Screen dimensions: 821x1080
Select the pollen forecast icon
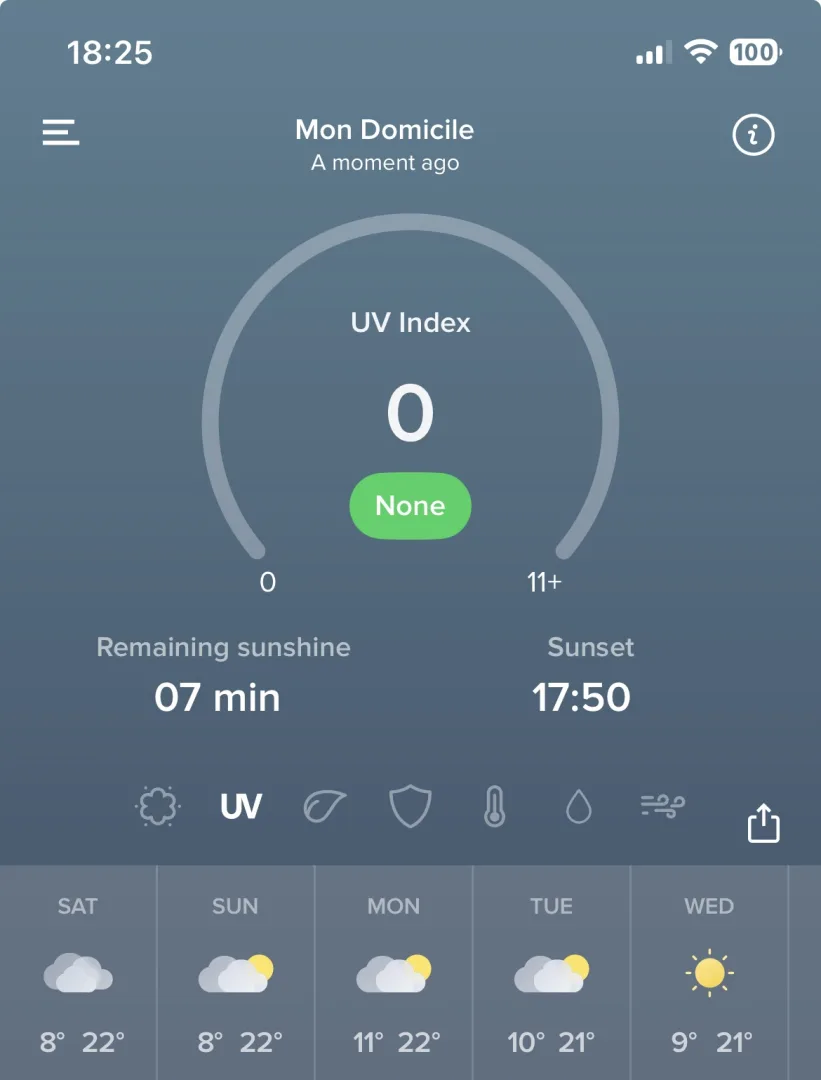(x=156, y=806)
